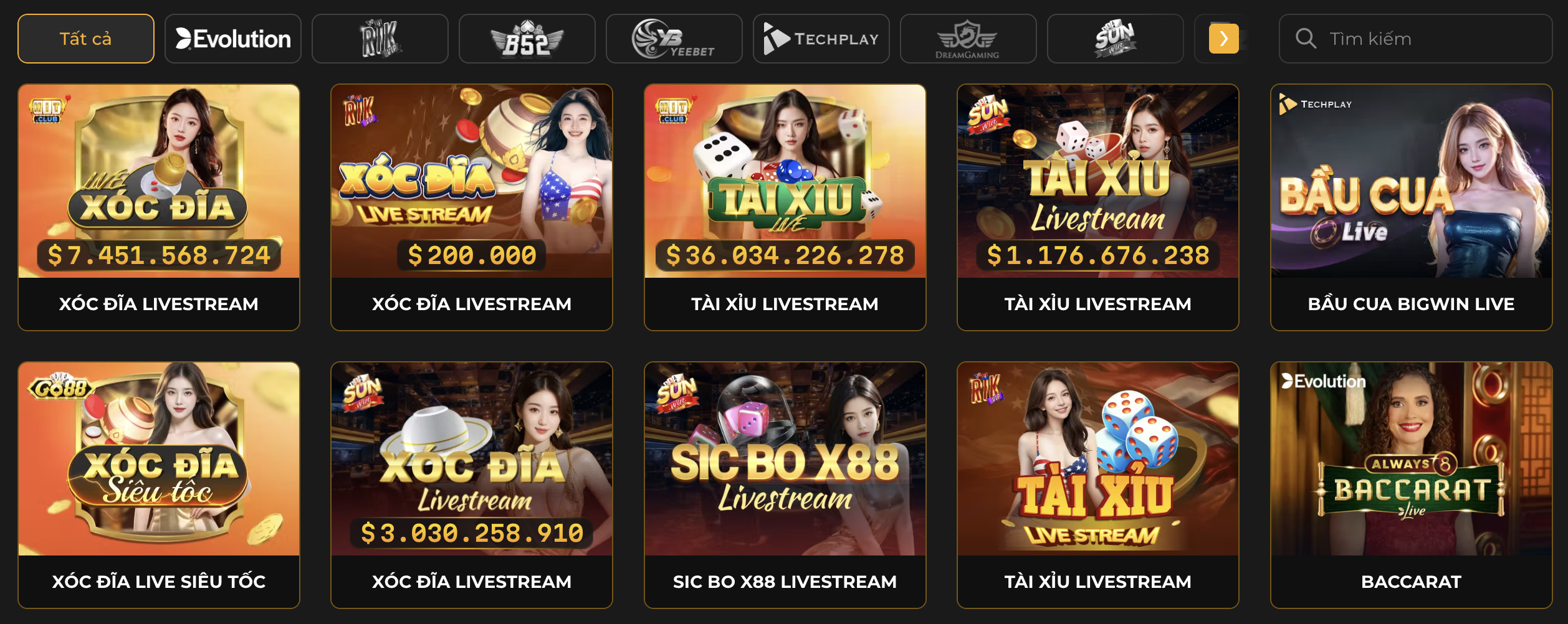The height and width of the screenshot is (624, 1568).
Task: Open the Bầu Cua Bigwin Live game
Action: tap(1411, 207)
